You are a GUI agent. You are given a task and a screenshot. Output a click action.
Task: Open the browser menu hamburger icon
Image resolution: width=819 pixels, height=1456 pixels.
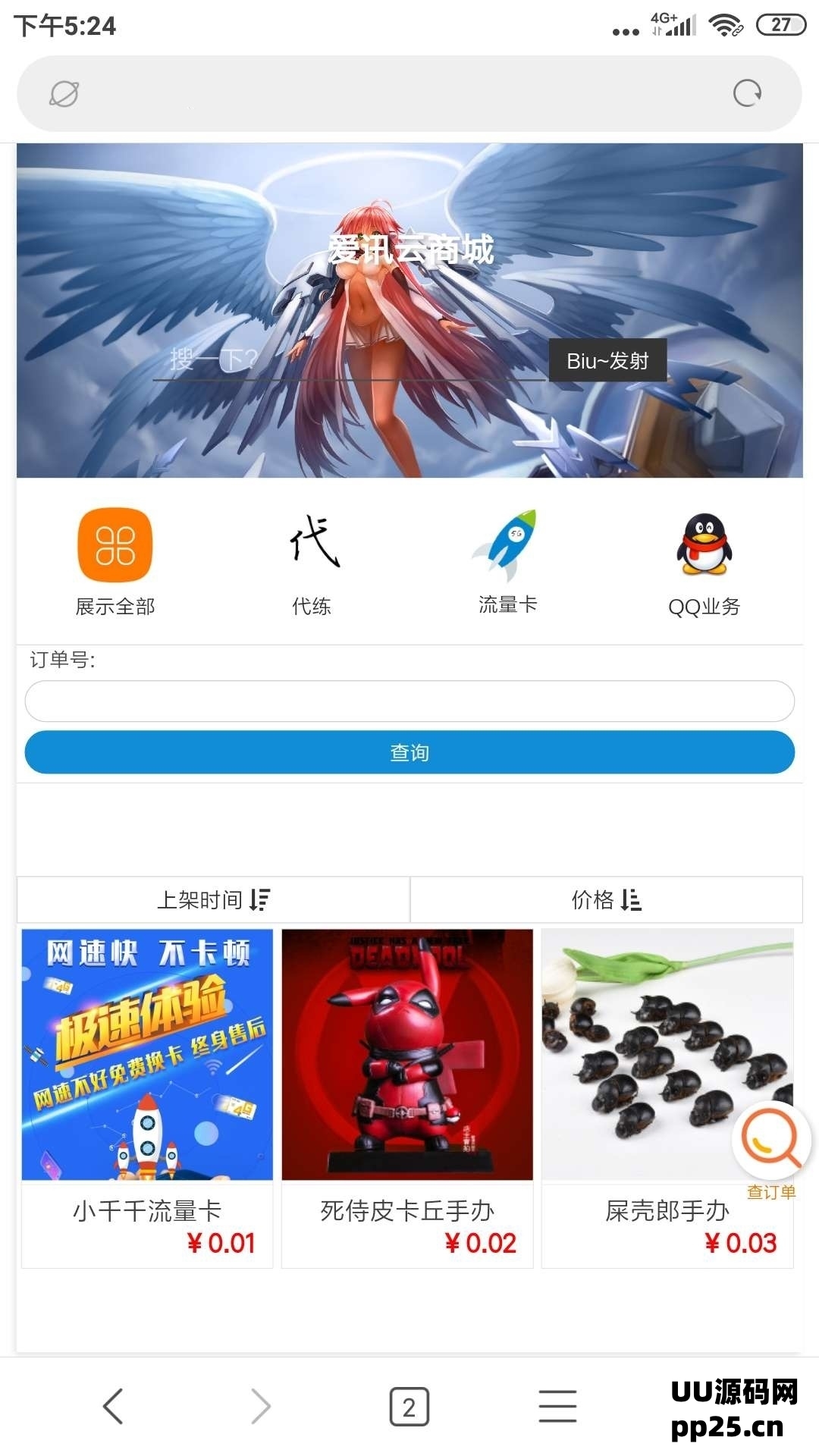pyautogui.click(x=557, y=1404)
